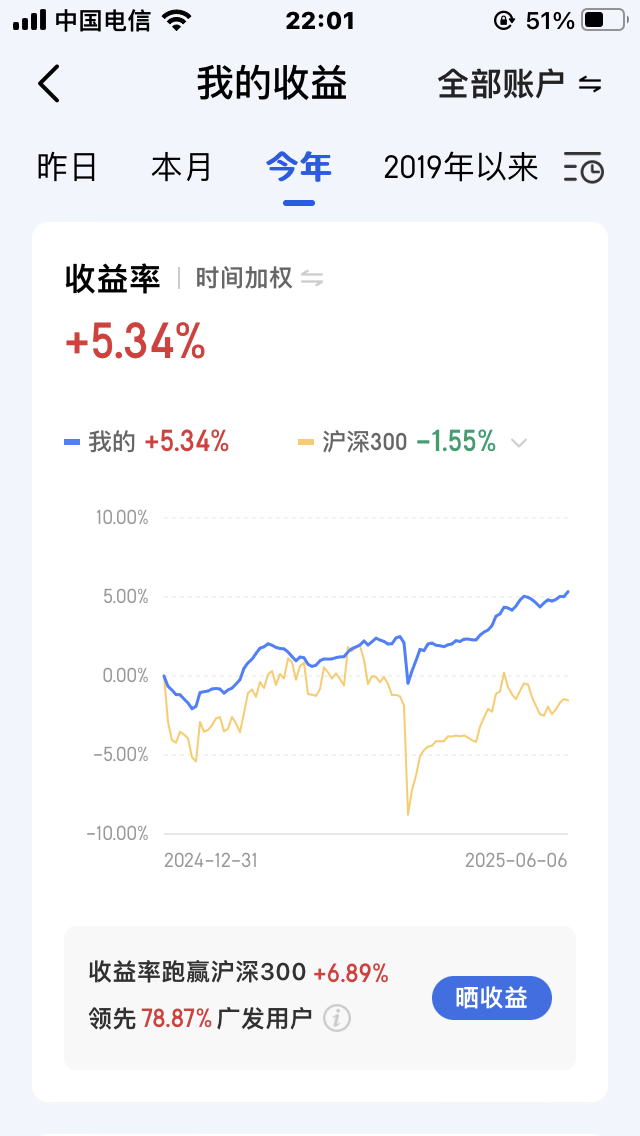The height and width of the screenshot is (1136, 640).
Task: Go back from the 我的收益 page
Action: tap(49, 84)
